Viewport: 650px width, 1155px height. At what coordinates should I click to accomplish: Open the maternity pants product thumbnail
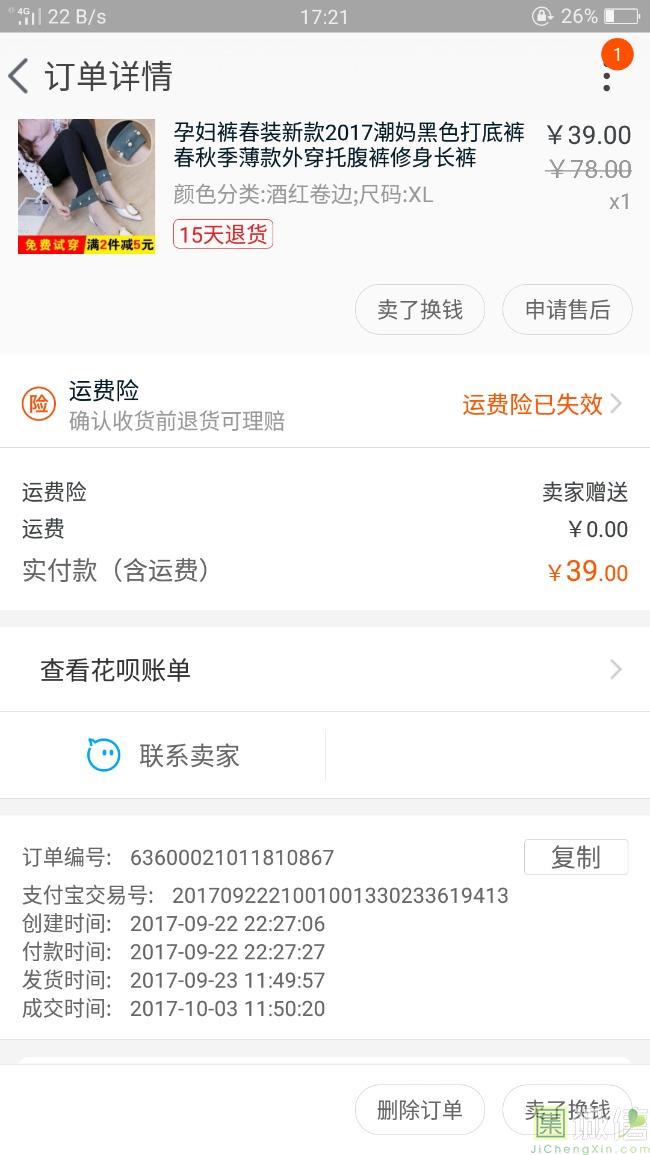click(x=86, y=186)
